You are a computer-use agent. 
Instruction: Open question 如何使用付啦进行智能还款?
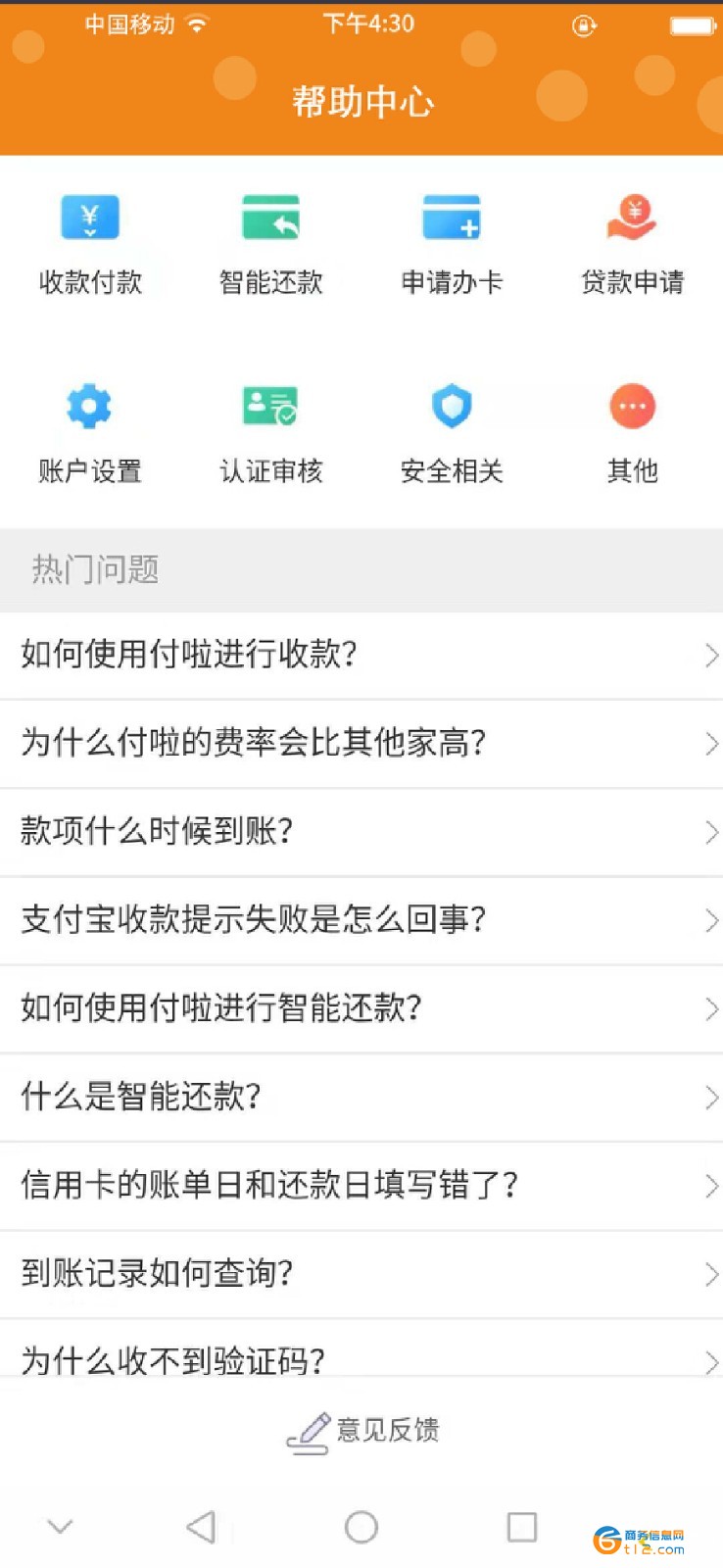[361, 1008]
